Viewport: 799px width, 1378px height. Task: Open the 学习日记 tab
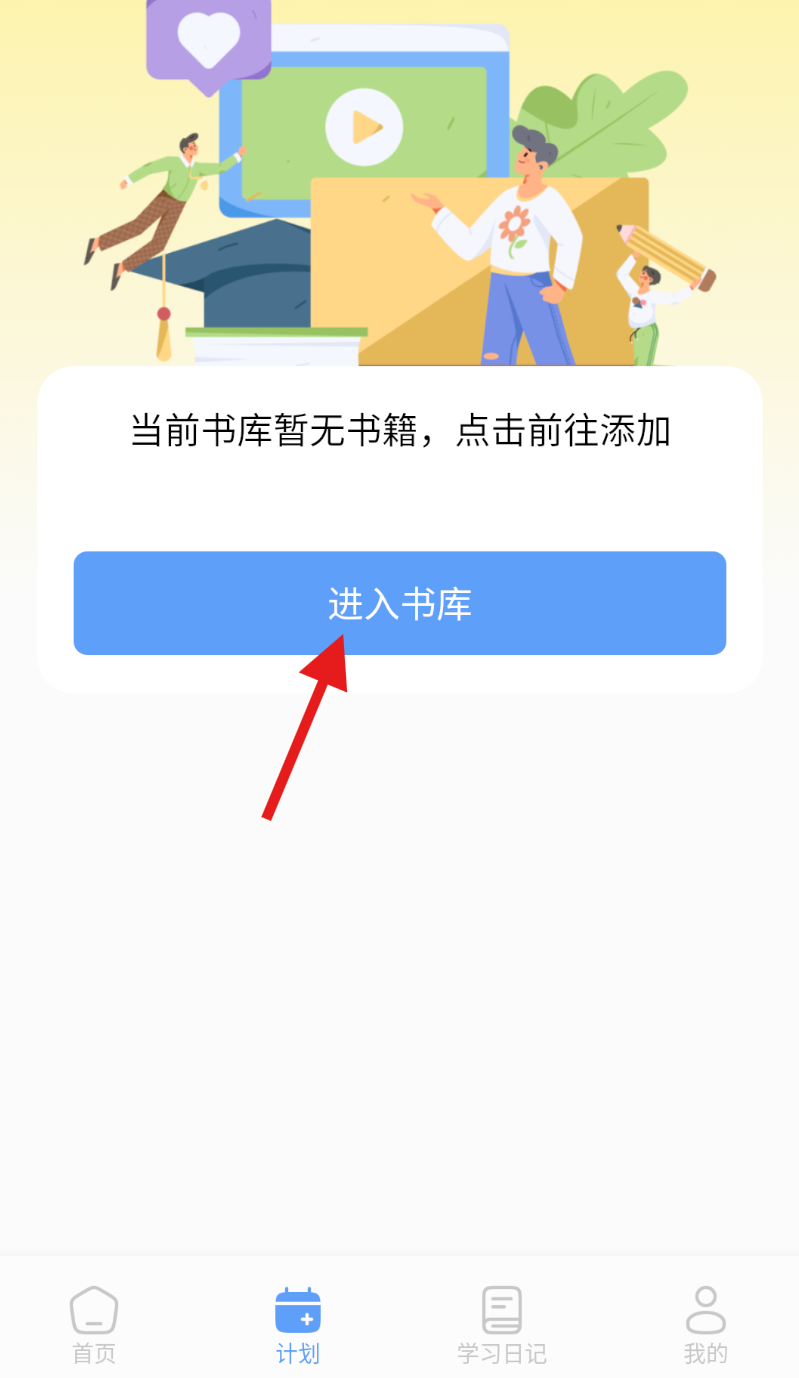(502, 1324)
